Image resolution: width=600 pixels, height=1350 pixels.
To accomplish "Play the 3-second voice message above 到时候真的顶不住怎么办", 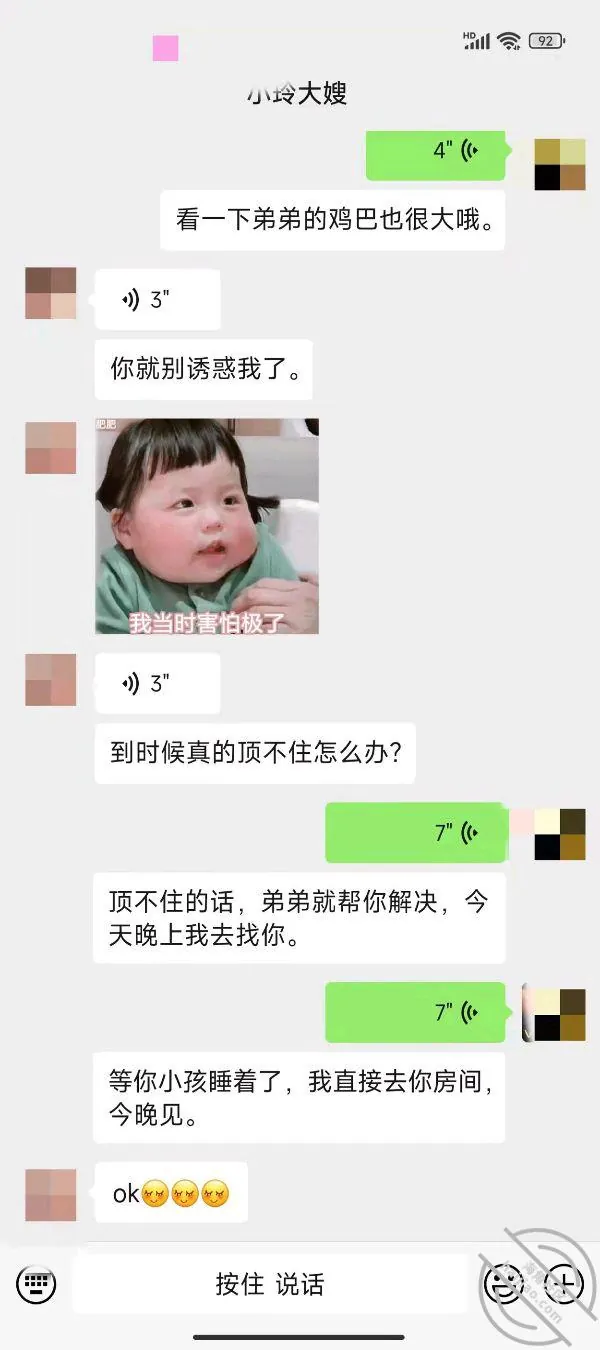I will 157,684.
